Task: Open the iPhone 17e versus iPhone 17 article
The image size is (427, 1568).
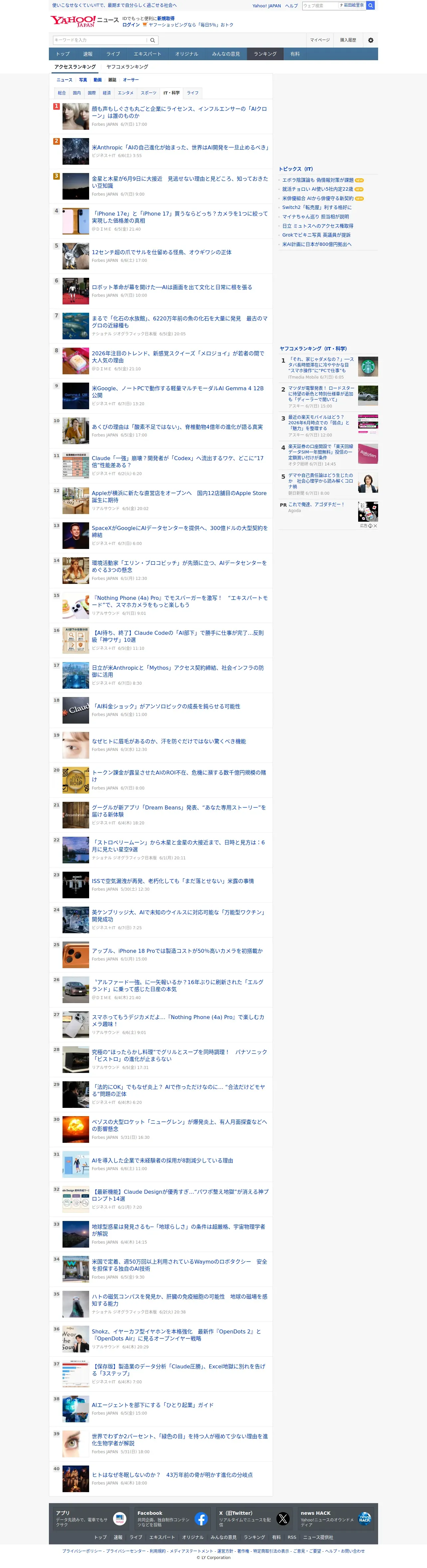Action: click(x=180, y=217)
